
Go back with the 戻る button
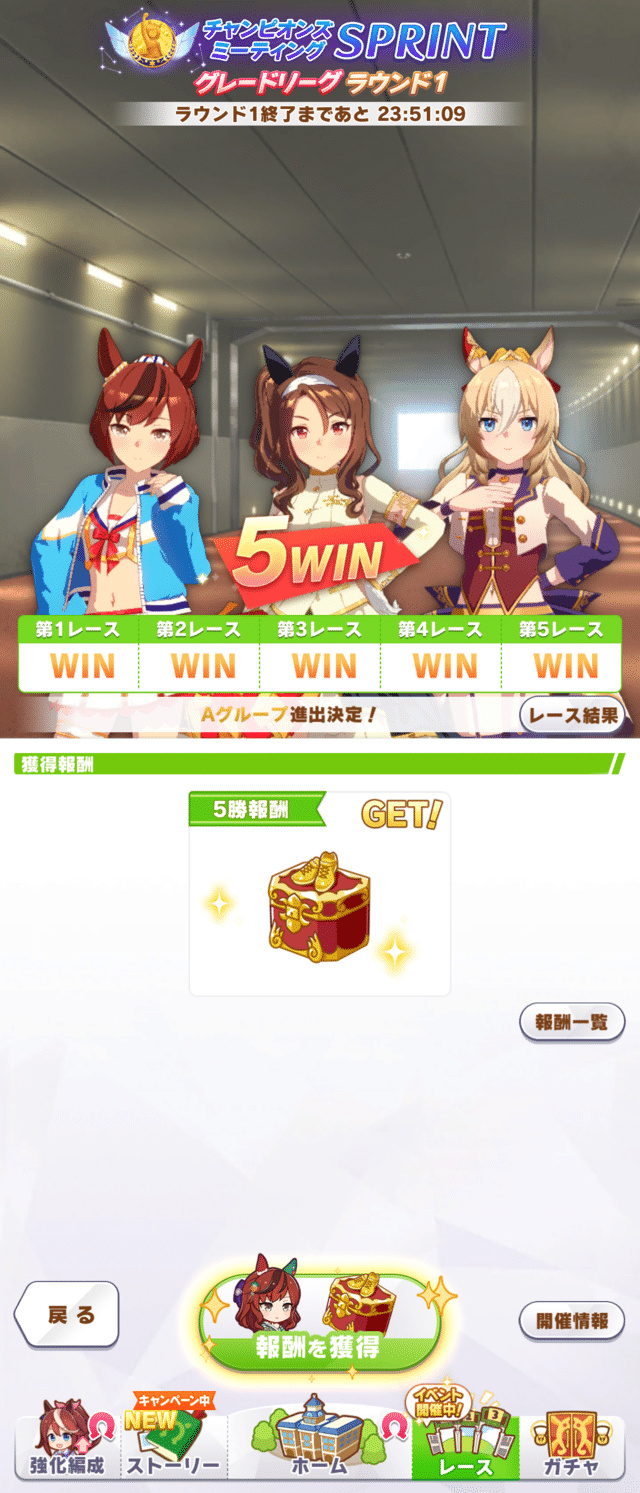[67, 1315]
